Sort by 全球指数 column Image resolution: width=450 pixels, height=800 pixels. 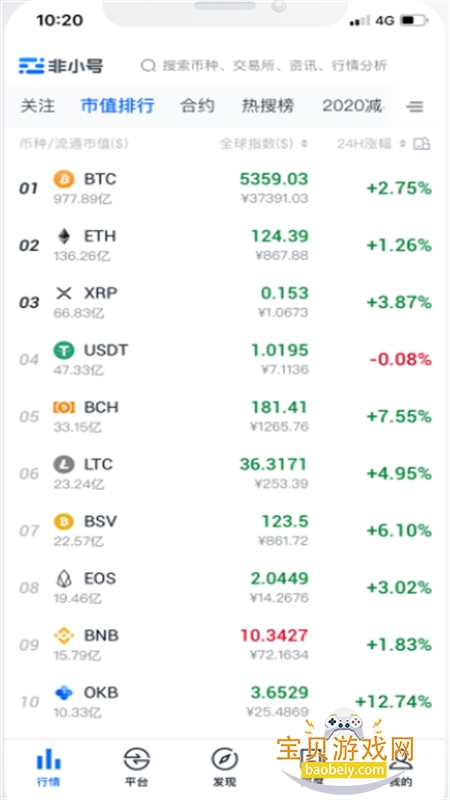click(x=264, y=144)
